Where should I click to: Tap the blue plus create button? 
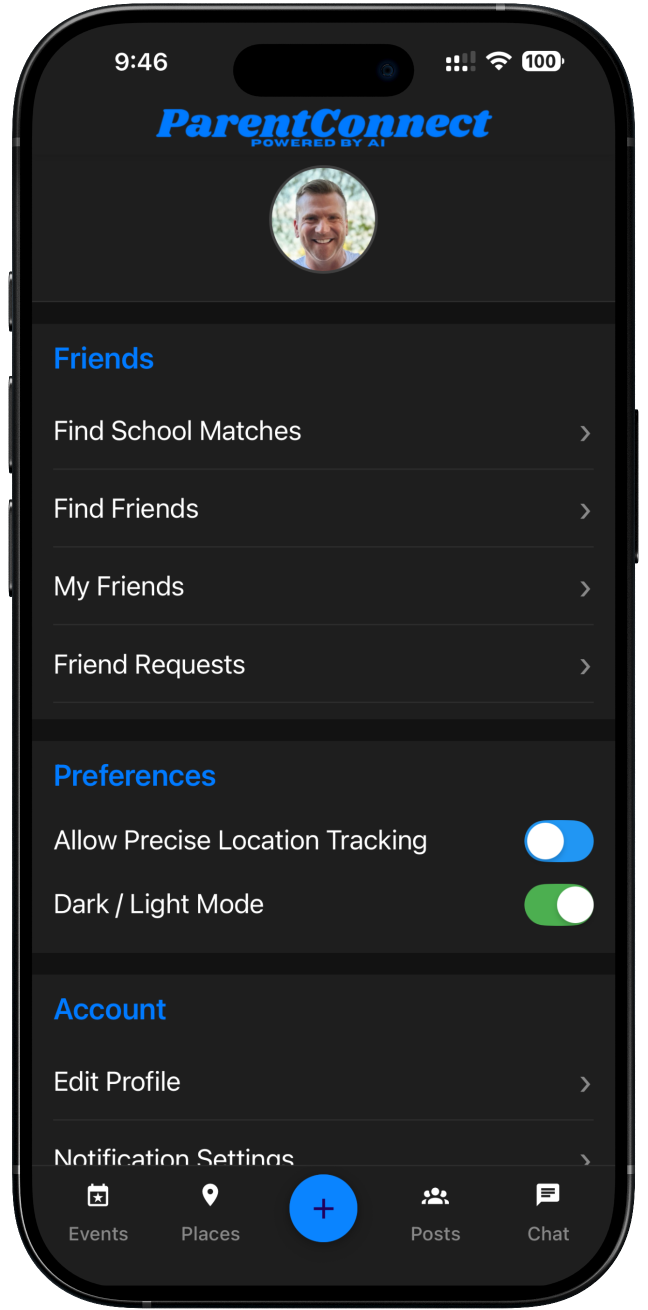tap(323, 1208)
